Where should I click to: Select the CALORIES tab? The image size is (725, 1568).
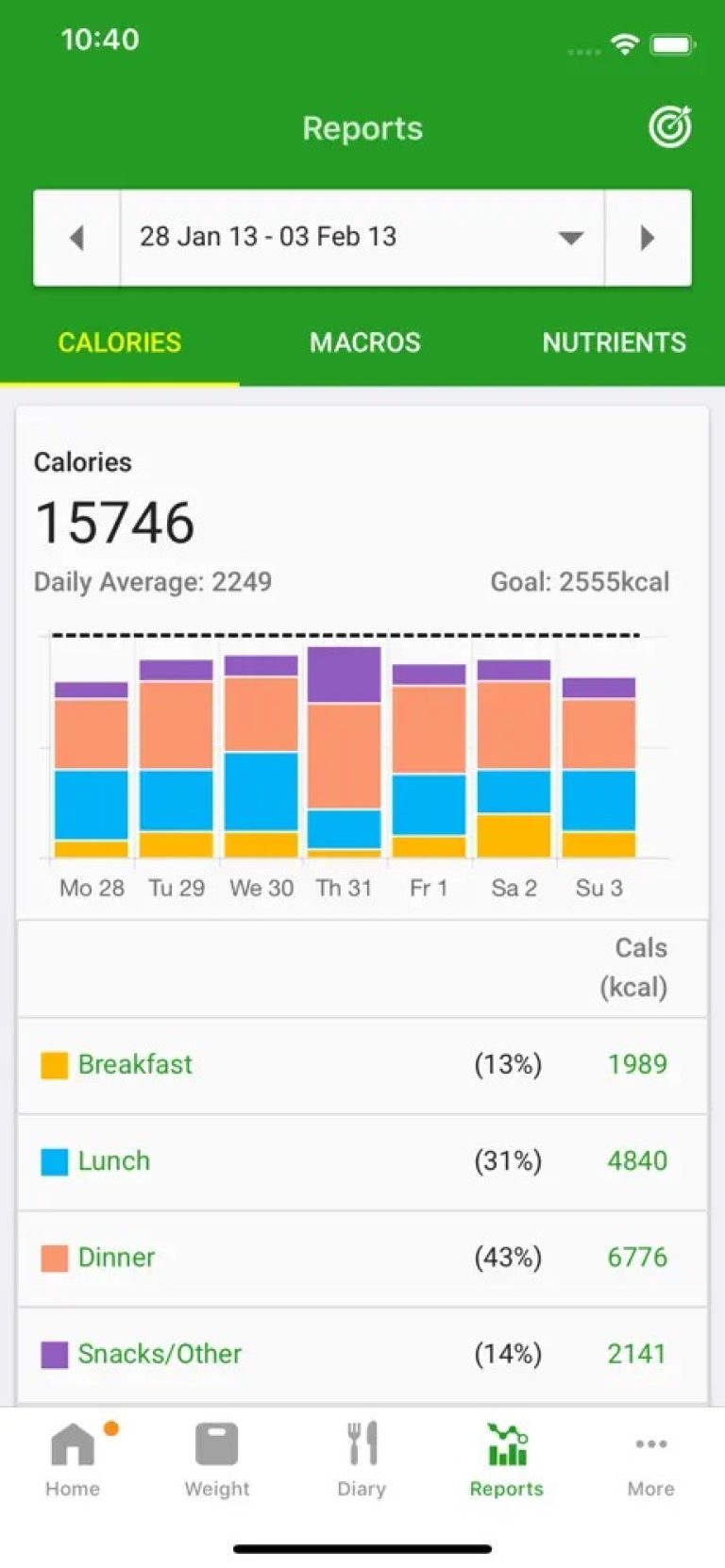coord(119,342)
